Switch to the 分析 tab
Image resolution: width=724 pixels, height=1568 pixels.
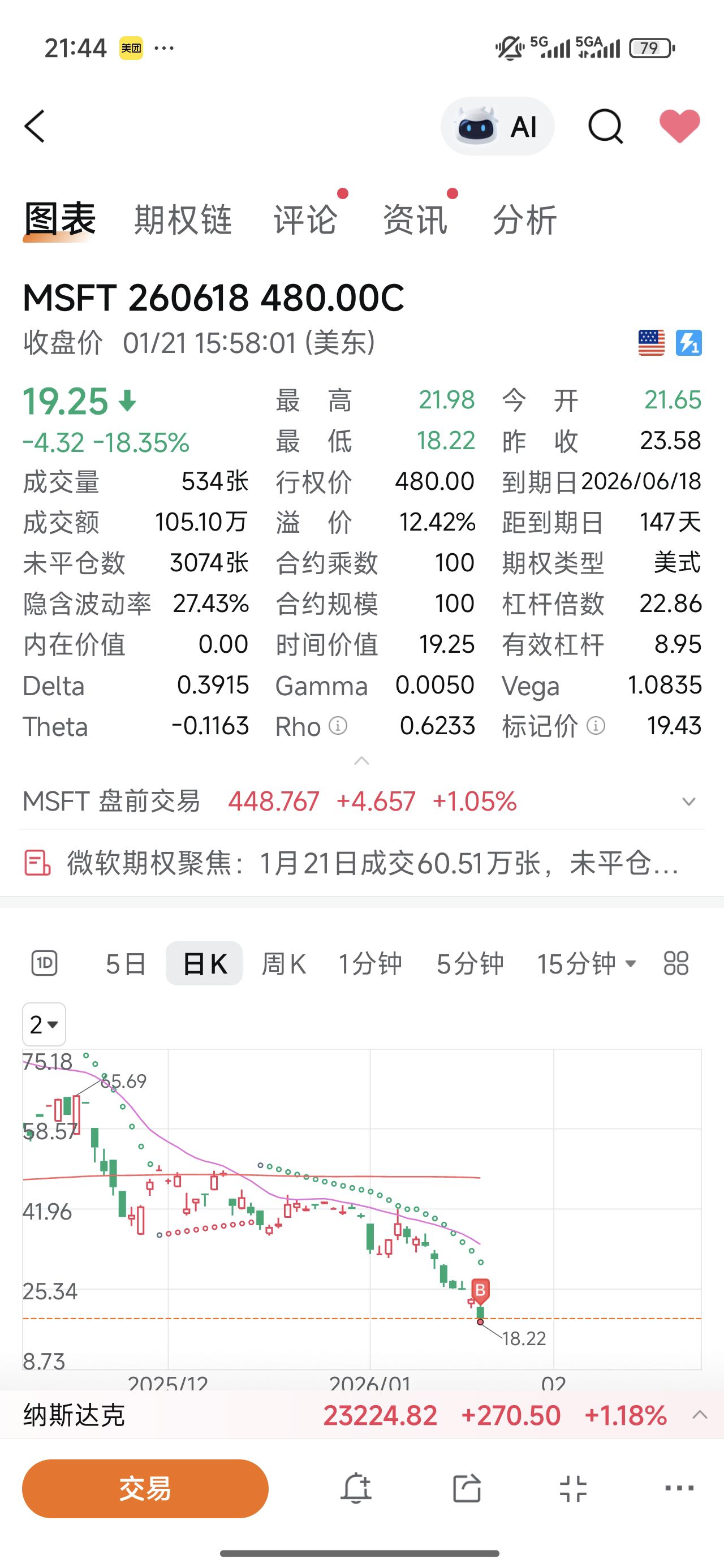[x=525, y=219]
